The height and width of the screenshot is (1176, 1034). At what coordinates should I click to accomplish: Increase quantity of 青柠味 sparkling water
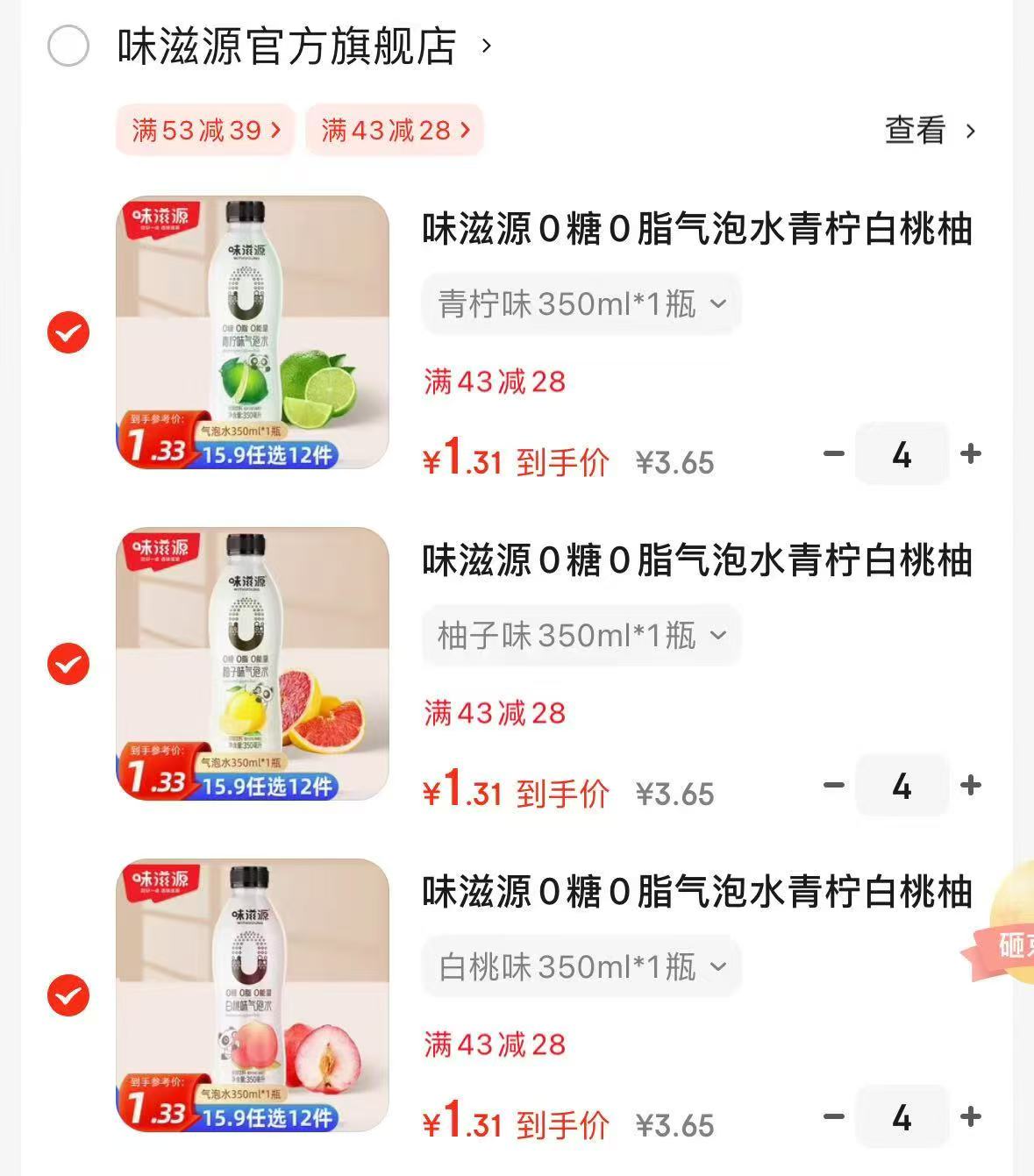point(970,454)
